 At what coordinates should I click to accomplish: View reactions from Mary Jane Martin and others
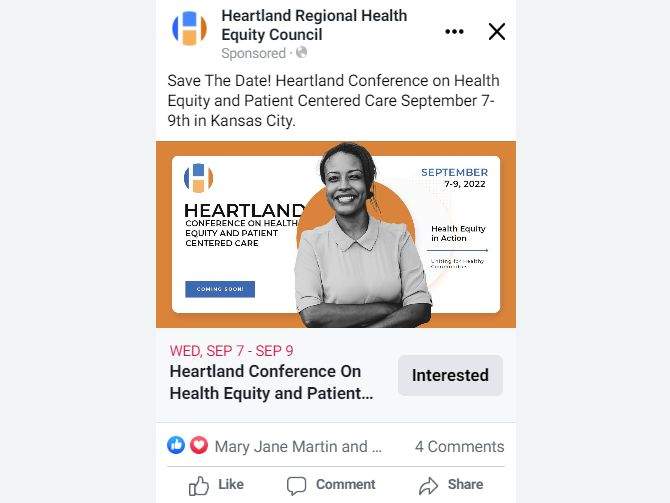(297, 447)
